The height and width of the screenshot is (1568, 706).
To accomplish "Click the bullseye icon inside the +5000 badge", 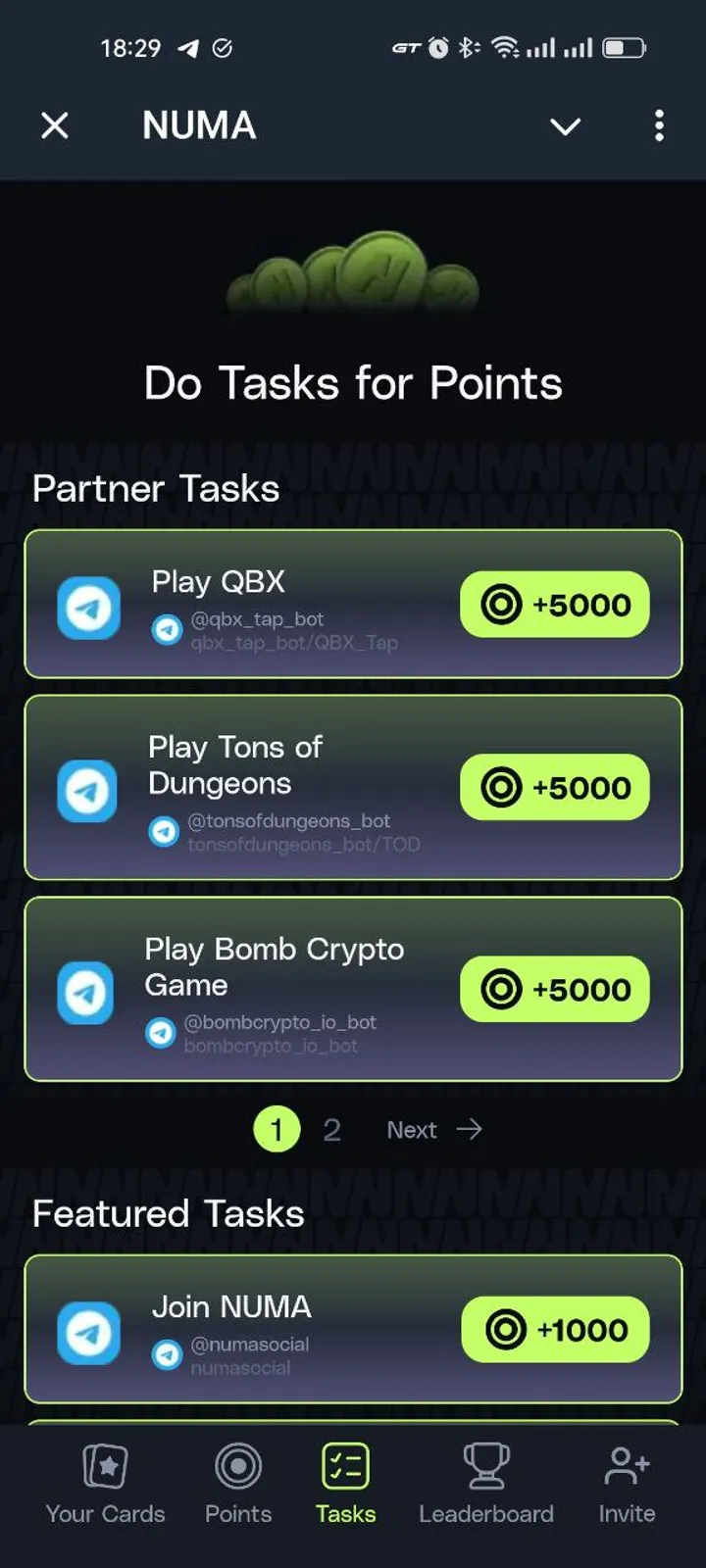I will tap(501, 605).
